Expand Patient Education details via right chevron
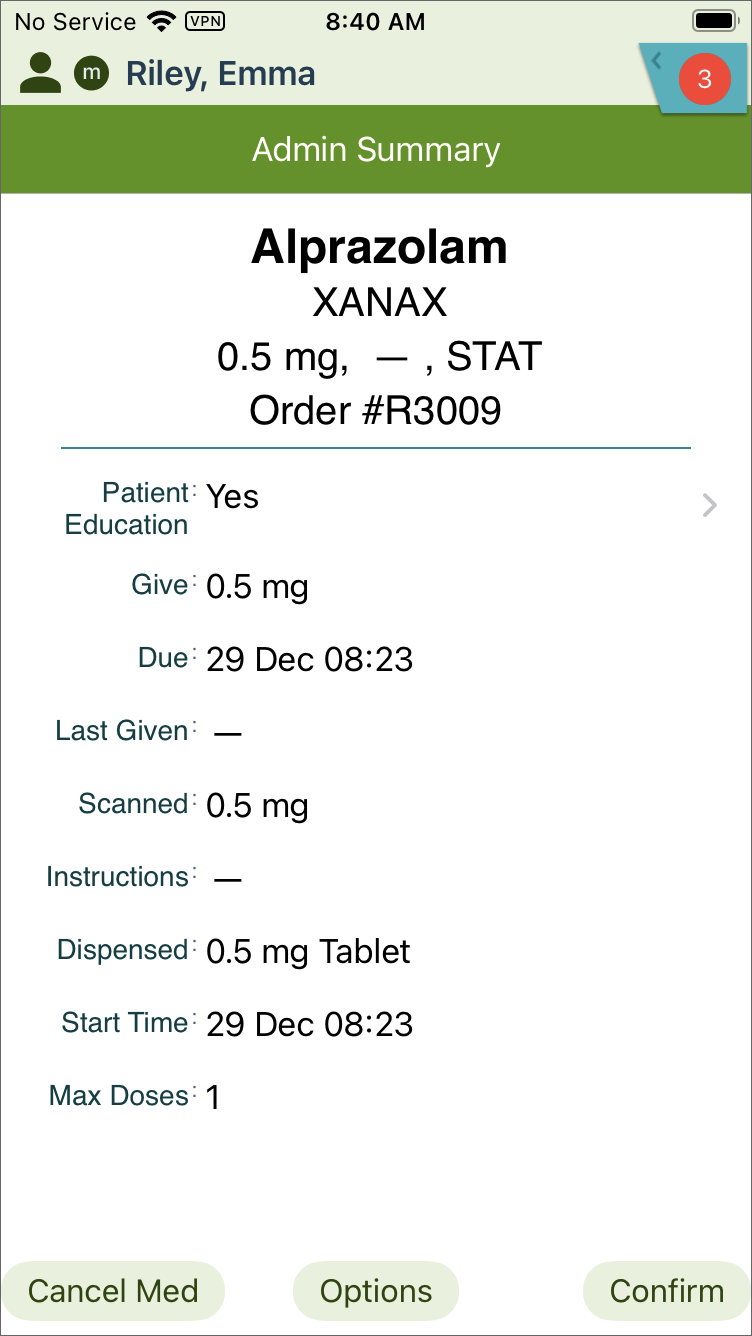 click(709, 505)
